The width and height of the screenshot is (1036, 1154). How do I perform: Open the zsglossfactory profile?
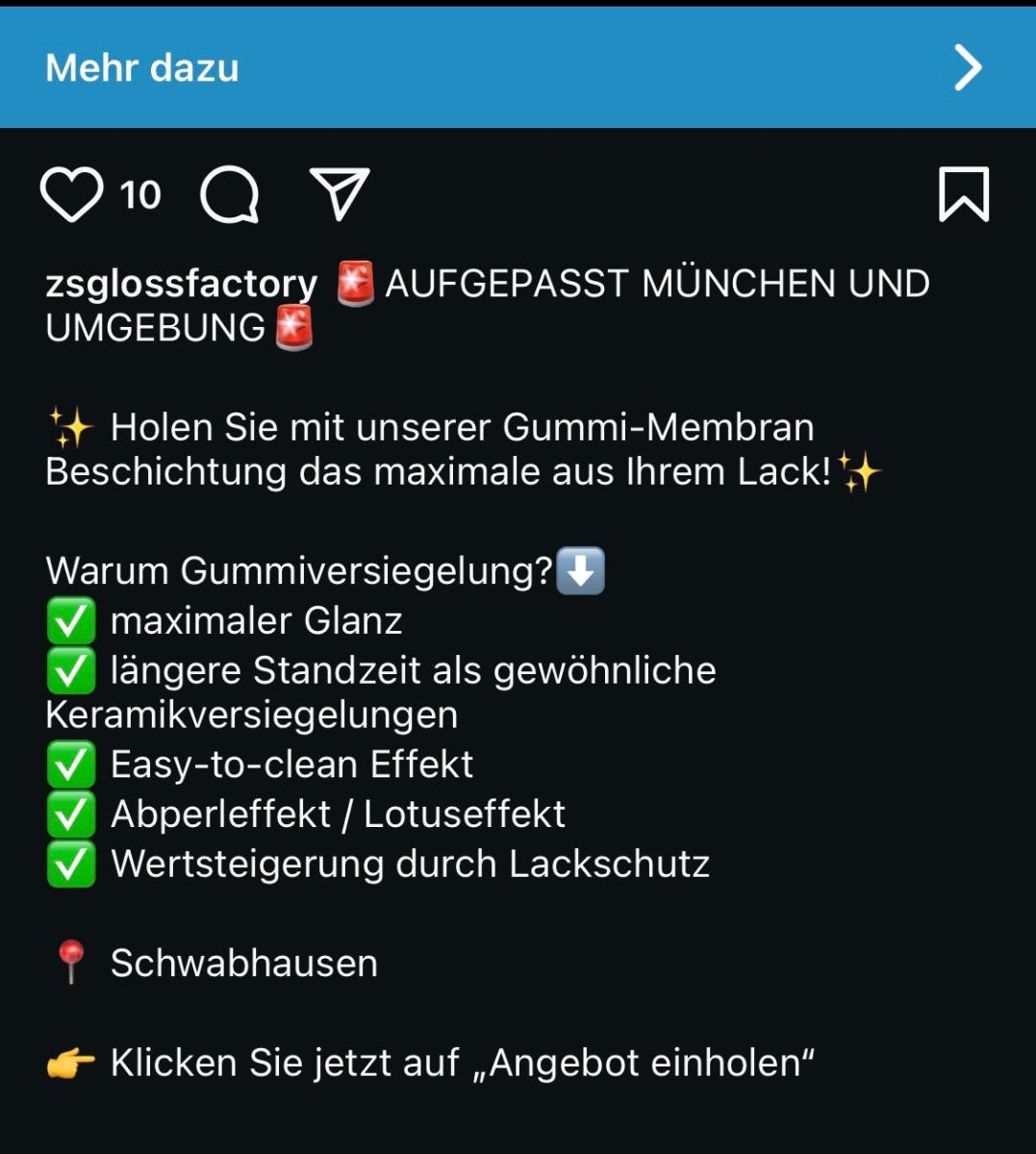tap(181, 284)
